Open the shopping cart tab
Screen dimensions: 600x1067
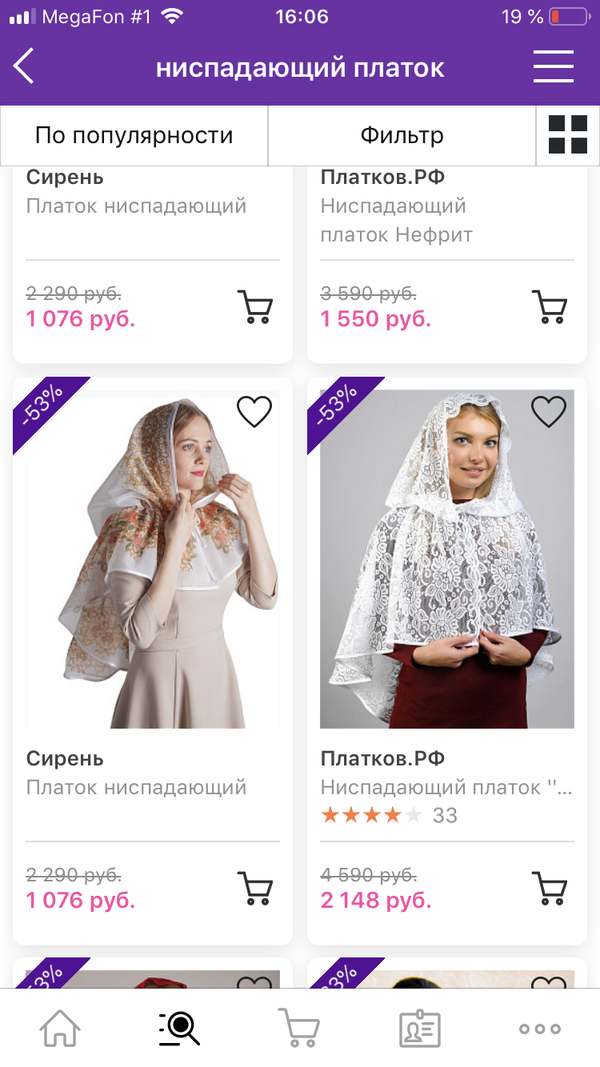click(299, 1028)
